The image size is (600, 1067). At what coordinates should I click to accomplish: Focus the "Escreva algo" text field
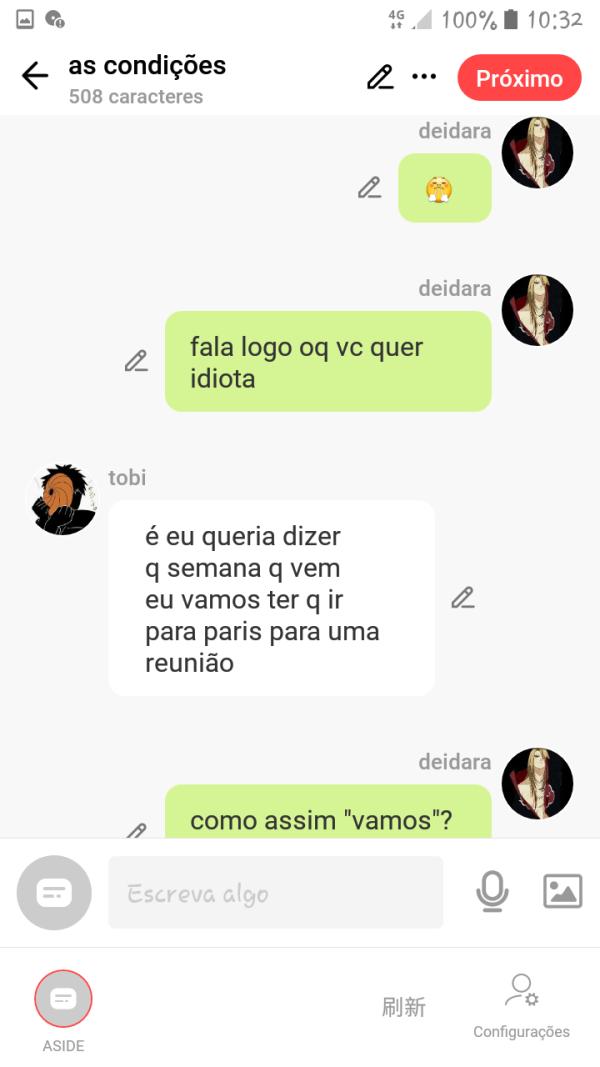pos(275,892)
